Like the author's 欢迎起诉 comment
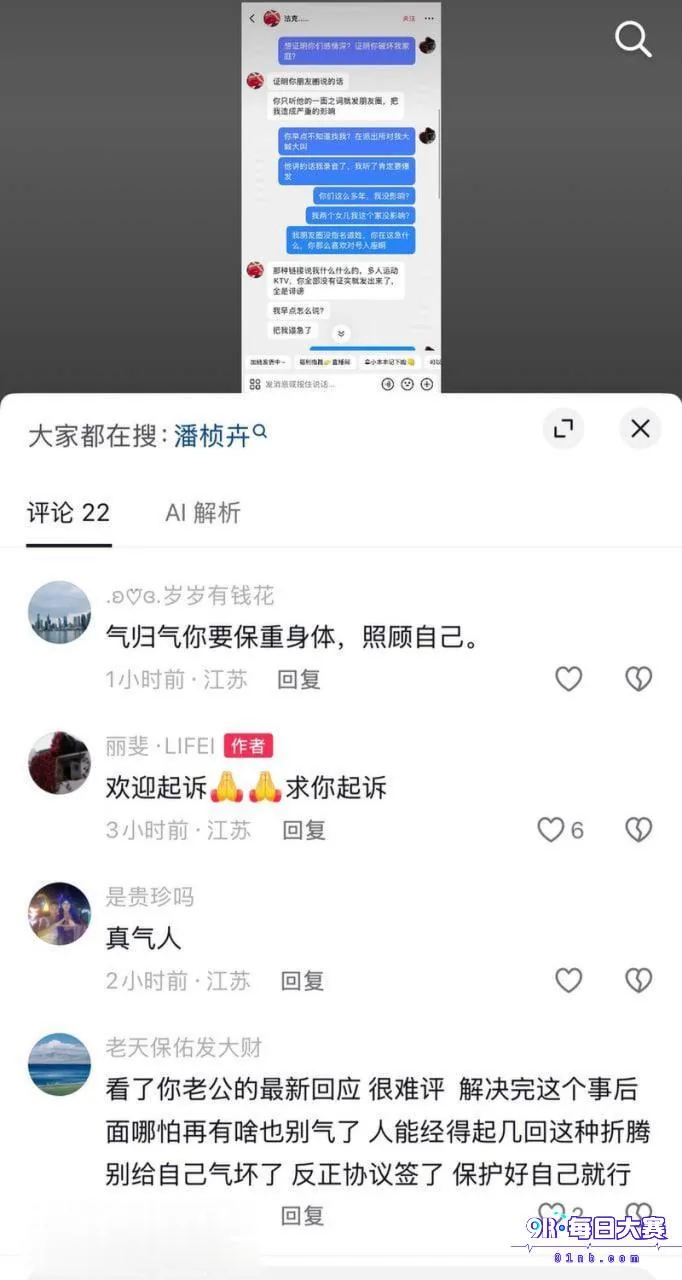 coord(560,829)
